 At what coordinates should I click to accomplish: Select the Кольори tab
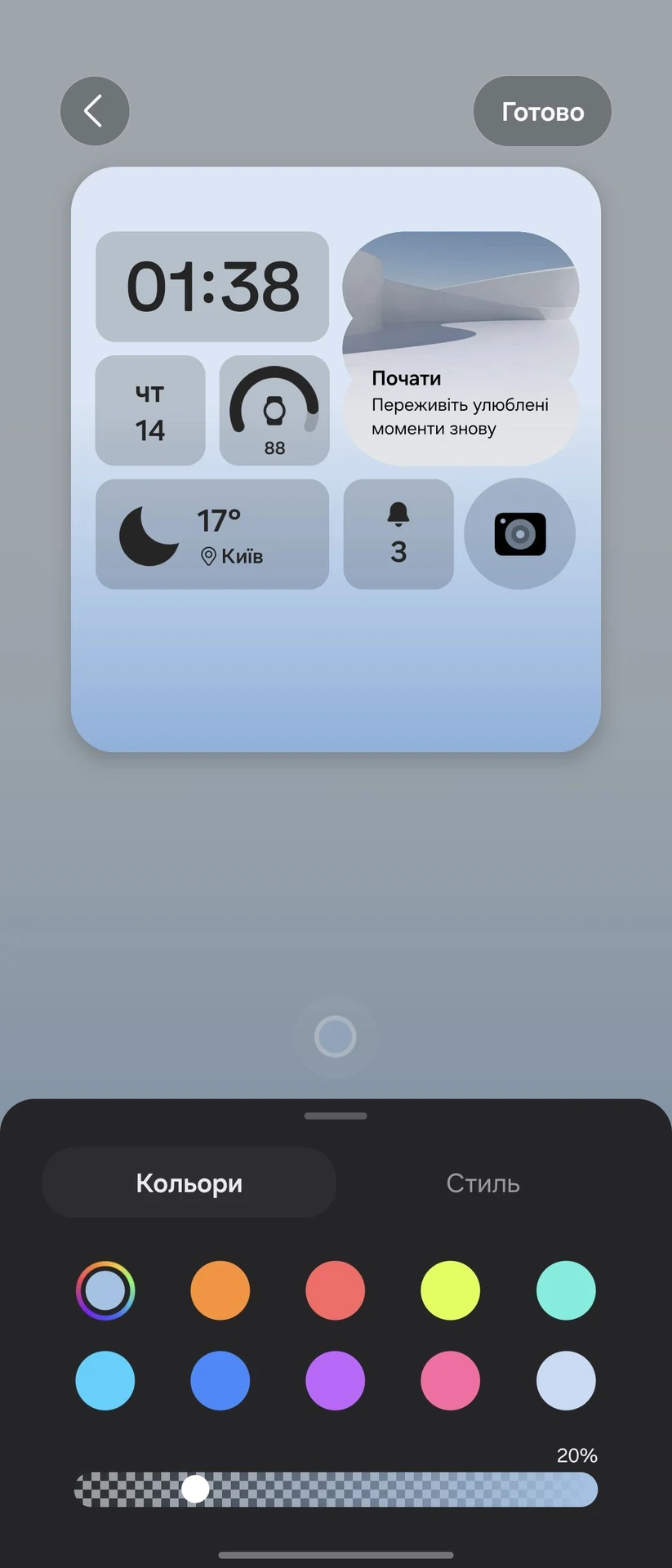click(189, 1183)
